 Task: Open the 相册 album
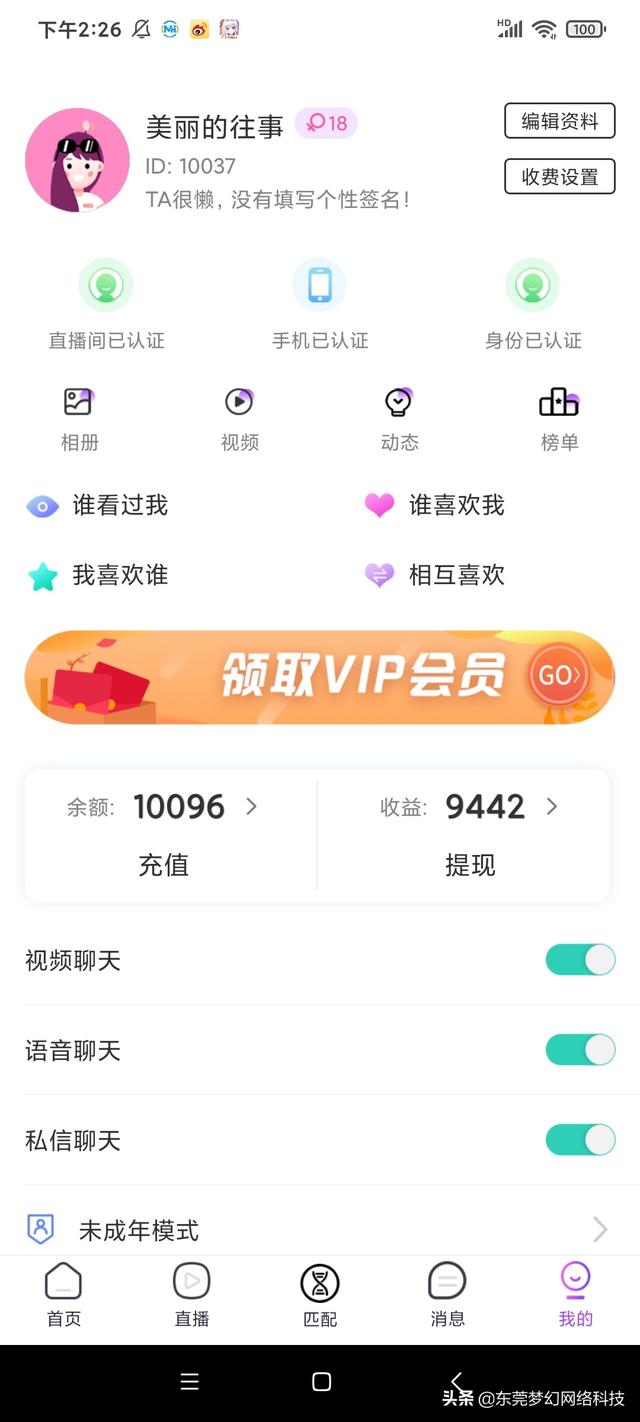click(x=79, y=419)
